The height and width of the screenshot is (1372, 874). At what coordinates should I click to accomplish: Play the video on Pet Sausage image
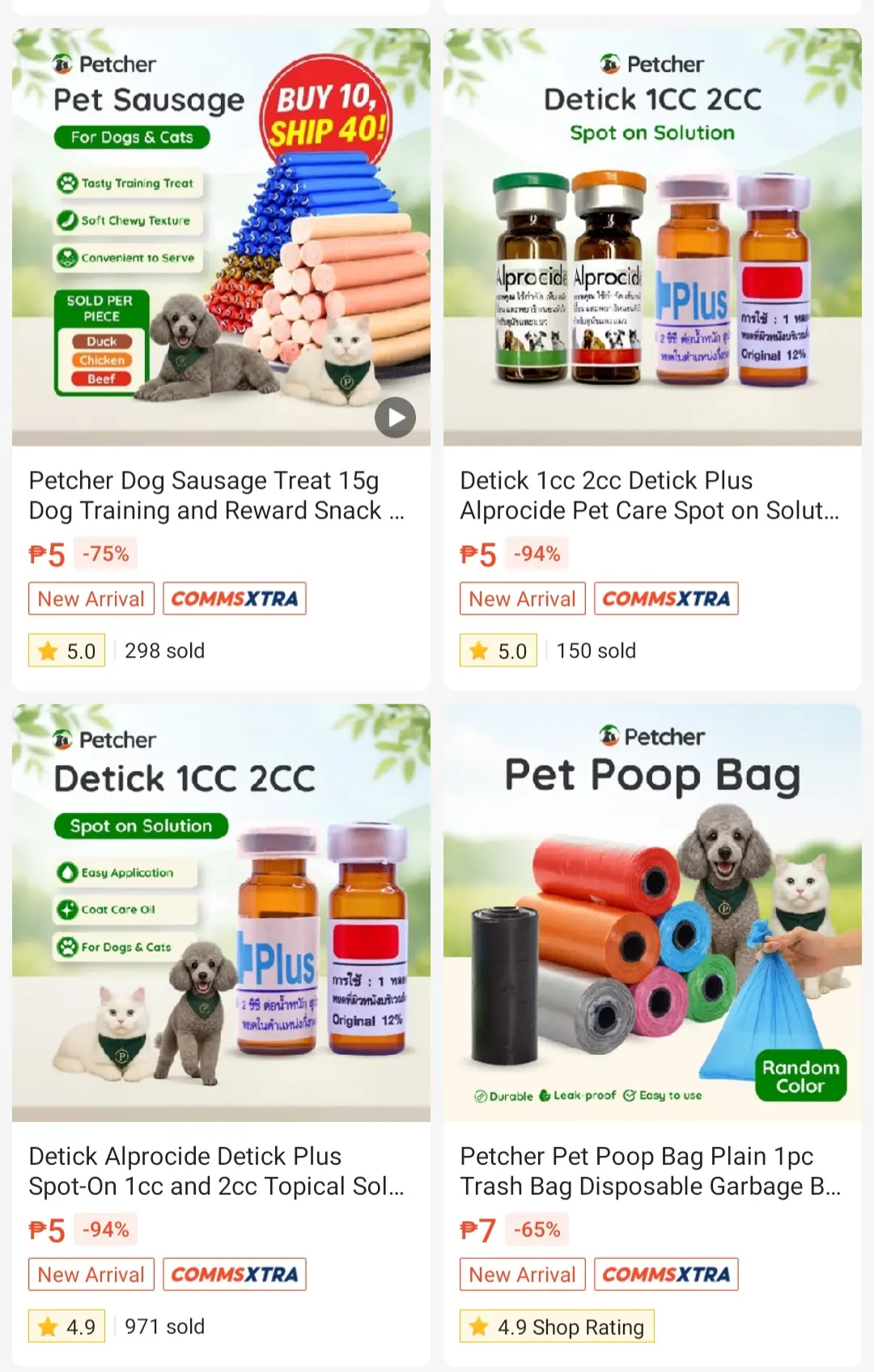click(395, 417)
